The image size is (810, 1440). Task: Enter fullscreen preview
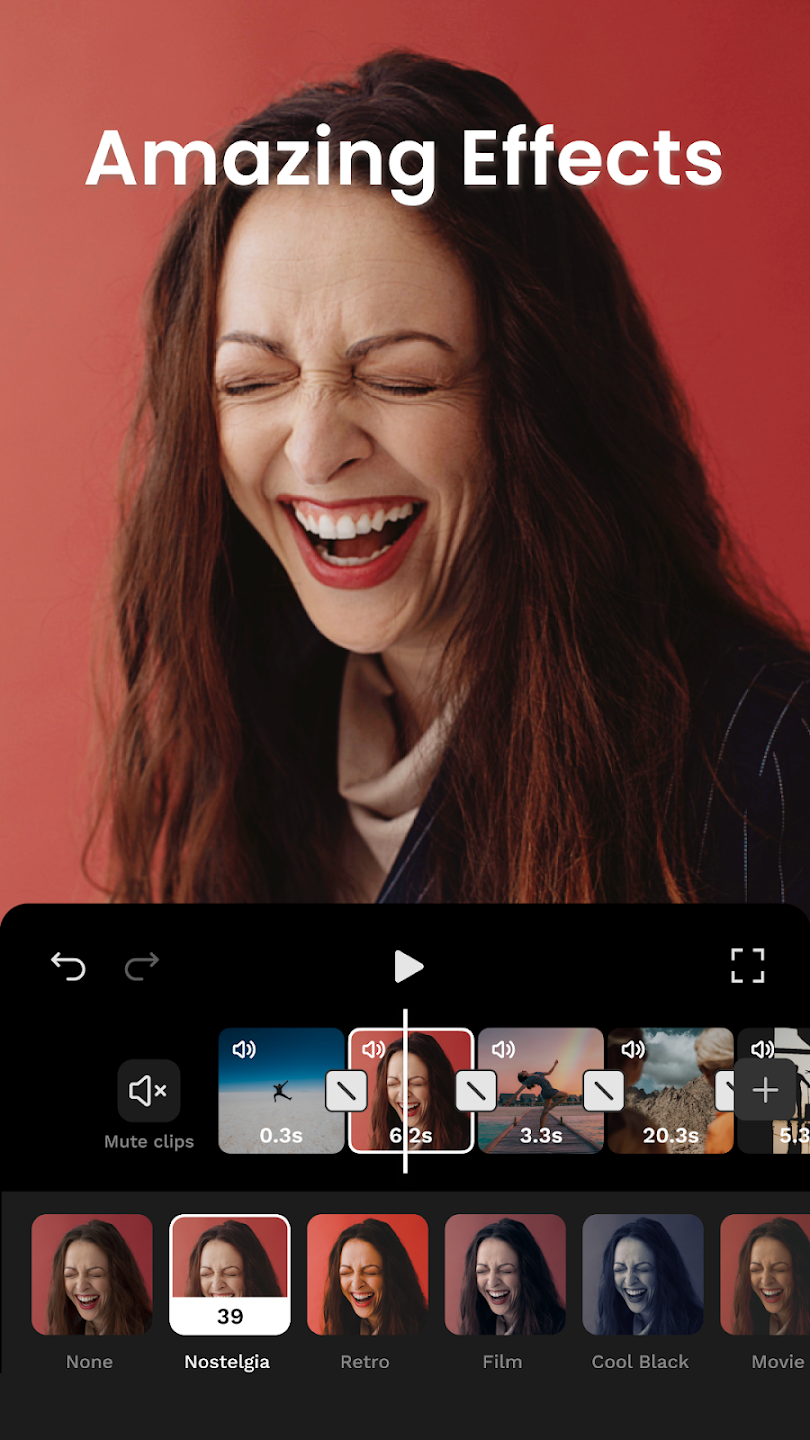[747, 966]
